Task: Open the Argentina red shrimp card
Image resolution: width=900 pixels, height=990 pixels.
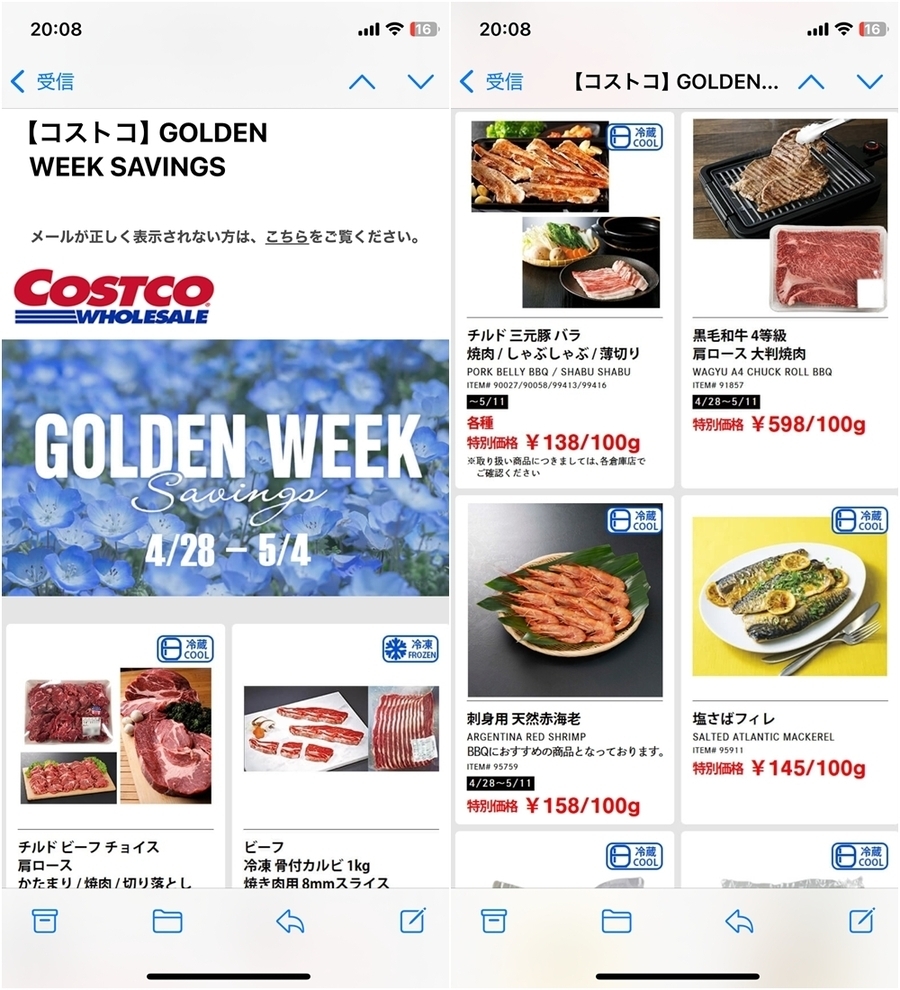Action: (564, 660)
